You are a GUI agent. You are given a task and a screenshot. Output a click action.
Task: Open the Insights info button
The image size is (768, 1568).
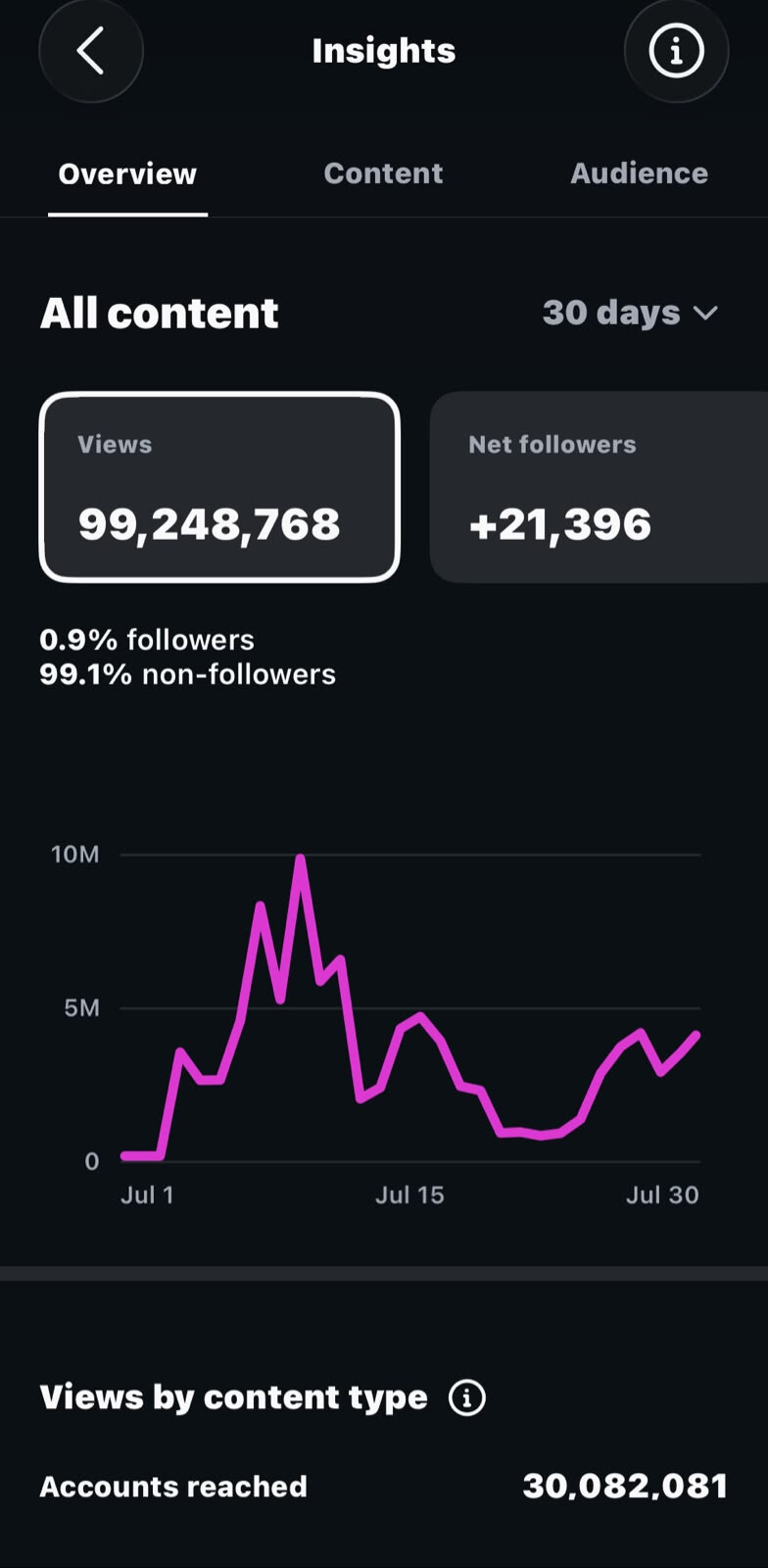coord(676,51)
